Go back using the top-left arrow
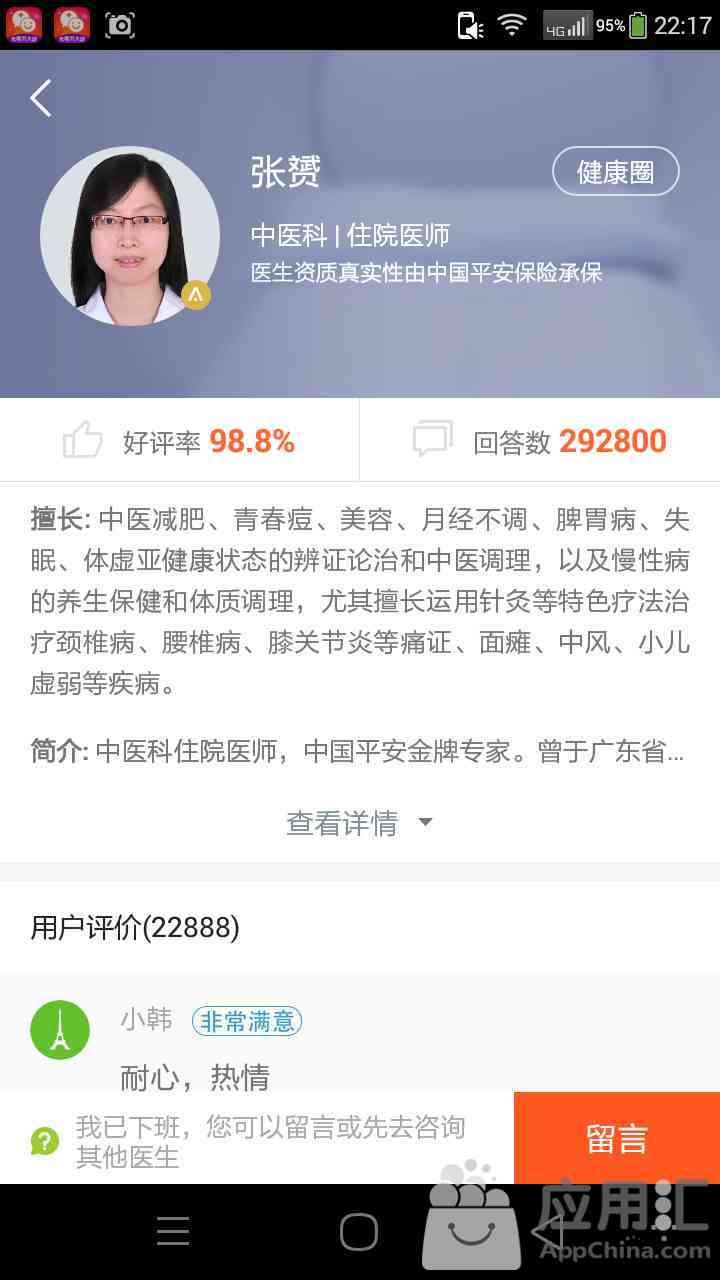 click(41, 98)
